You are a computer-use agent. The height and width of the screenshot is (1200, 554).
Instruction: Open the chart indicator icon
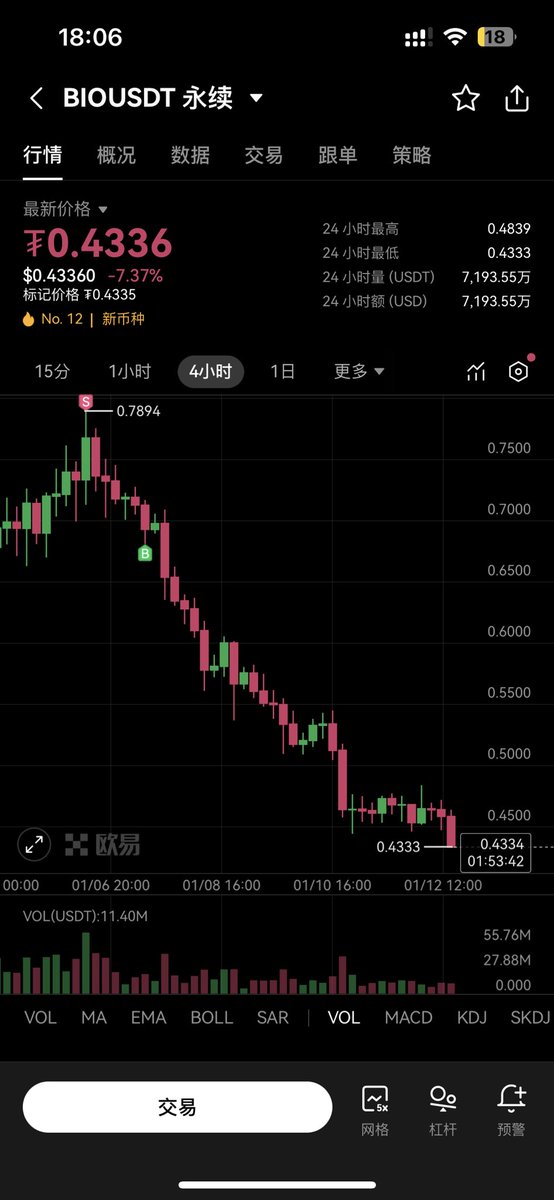tap(476, 372)
